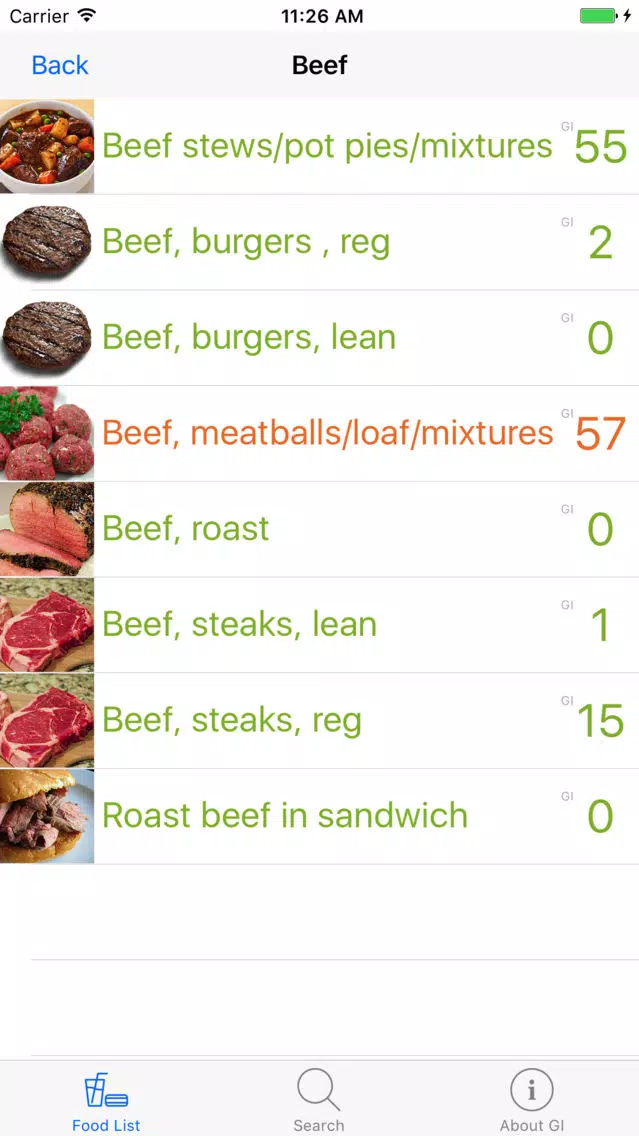Open Beef, steaks, reg item

(320, 720)
